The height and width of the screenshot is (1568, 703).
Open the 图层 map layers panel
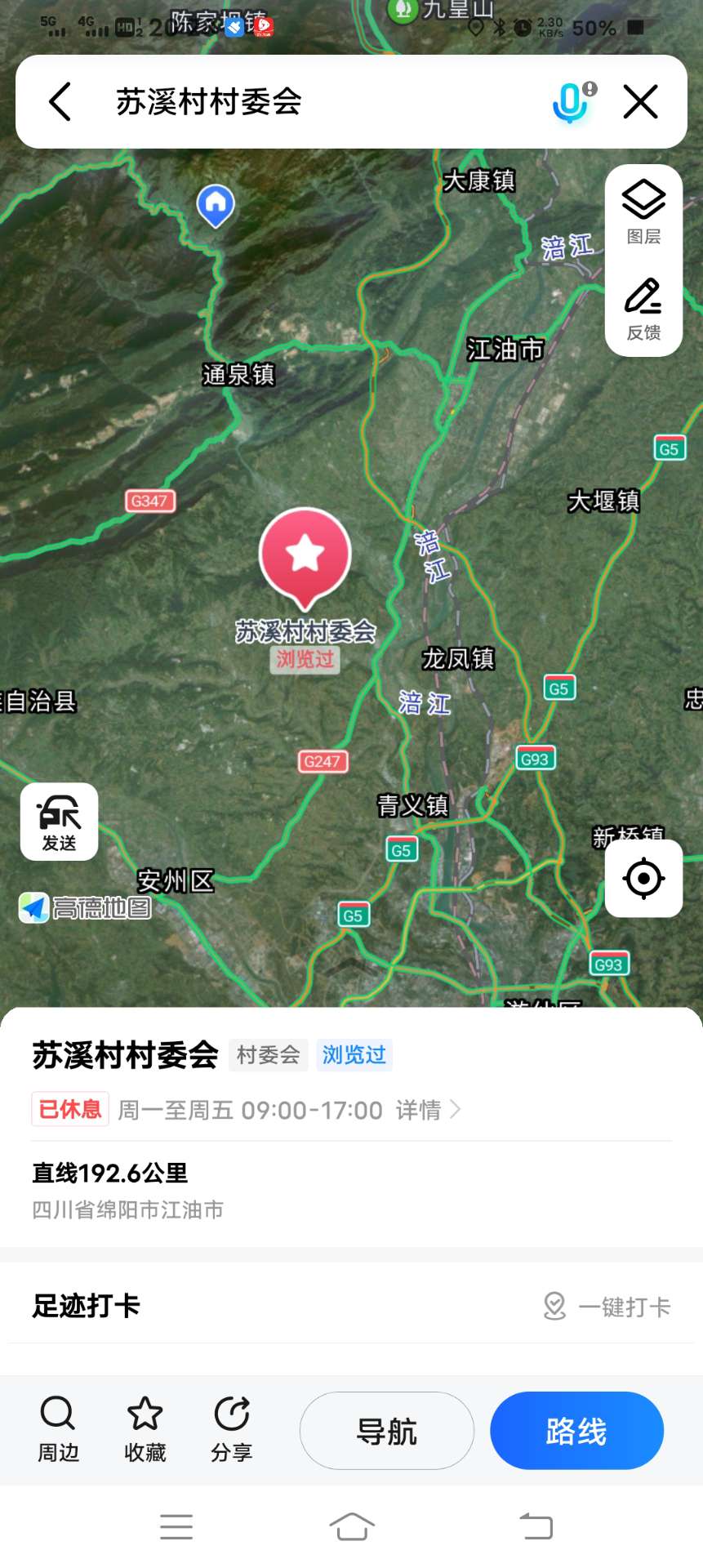643,212
